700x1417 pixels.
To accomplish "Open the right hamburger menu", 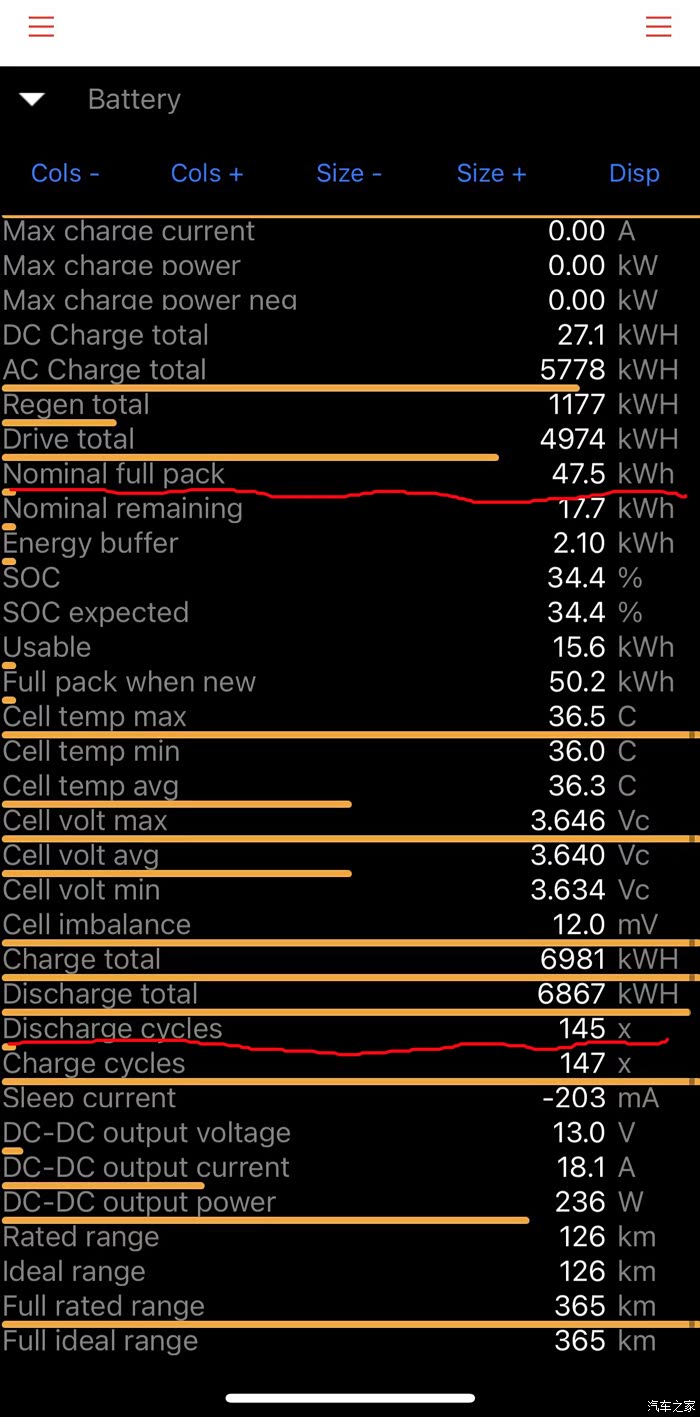I will click(658, 27).
